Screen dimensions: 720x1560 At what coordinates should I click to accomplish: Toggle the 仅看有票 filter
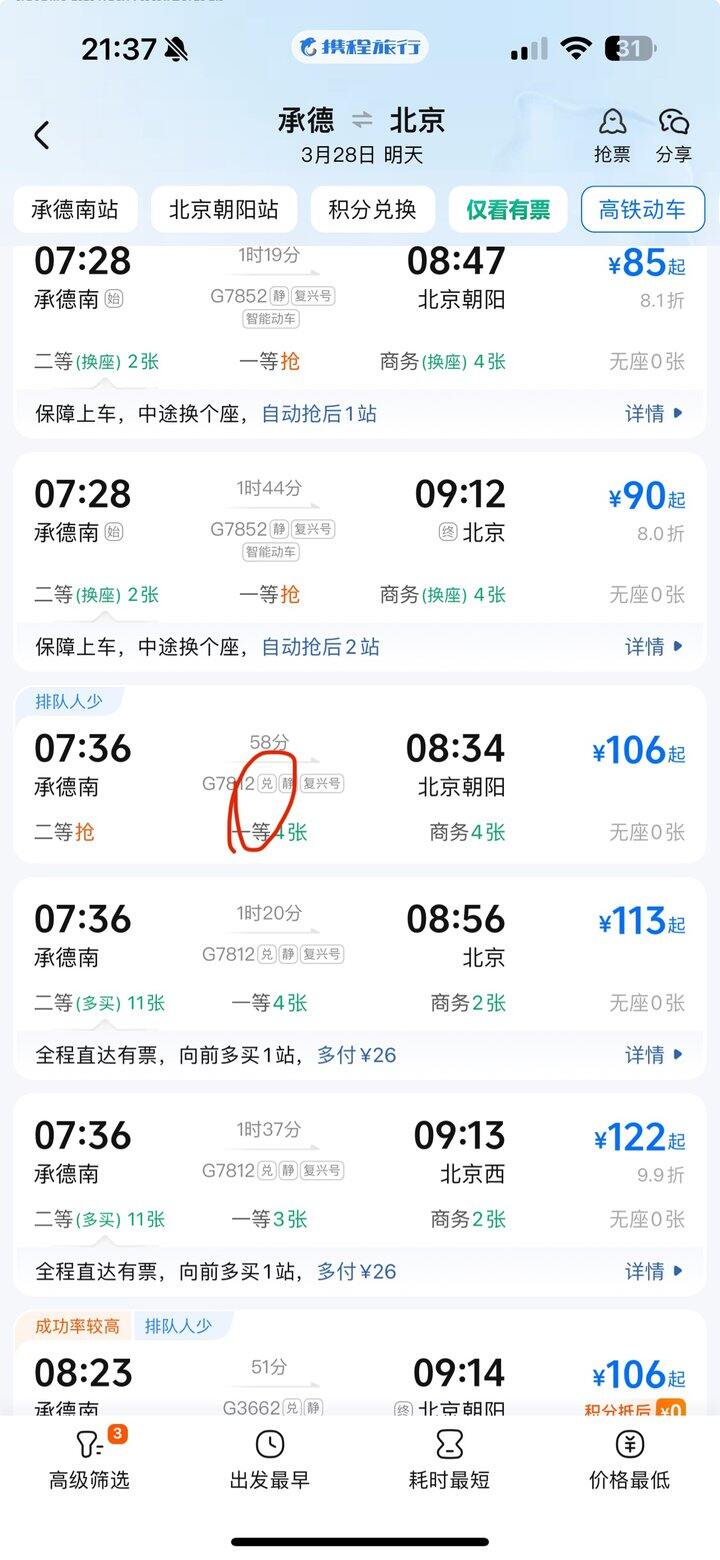[x=508, y=210]
